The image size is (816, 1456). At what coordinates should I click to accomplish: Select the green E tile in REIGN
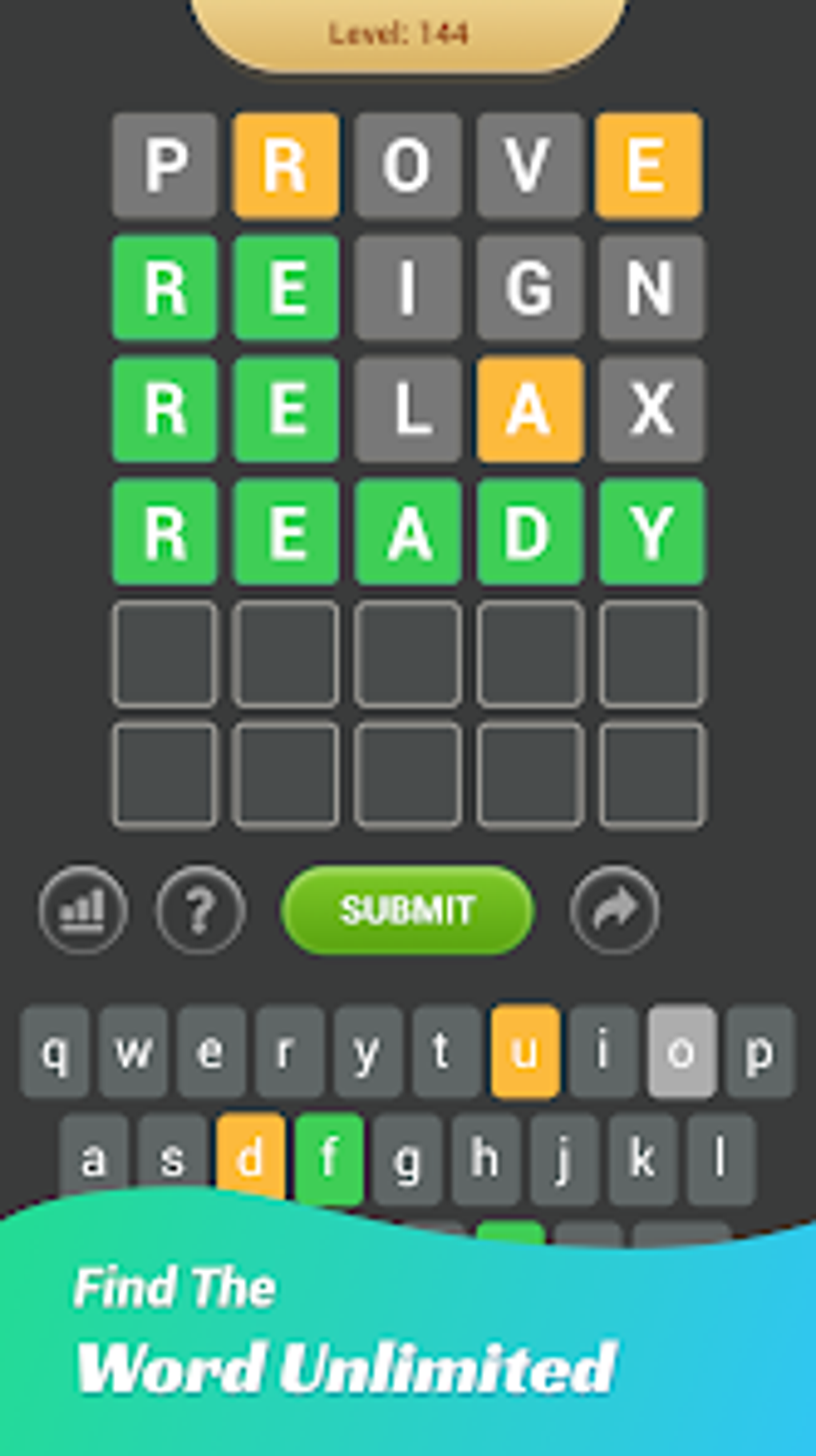click(x=286, y=287)
